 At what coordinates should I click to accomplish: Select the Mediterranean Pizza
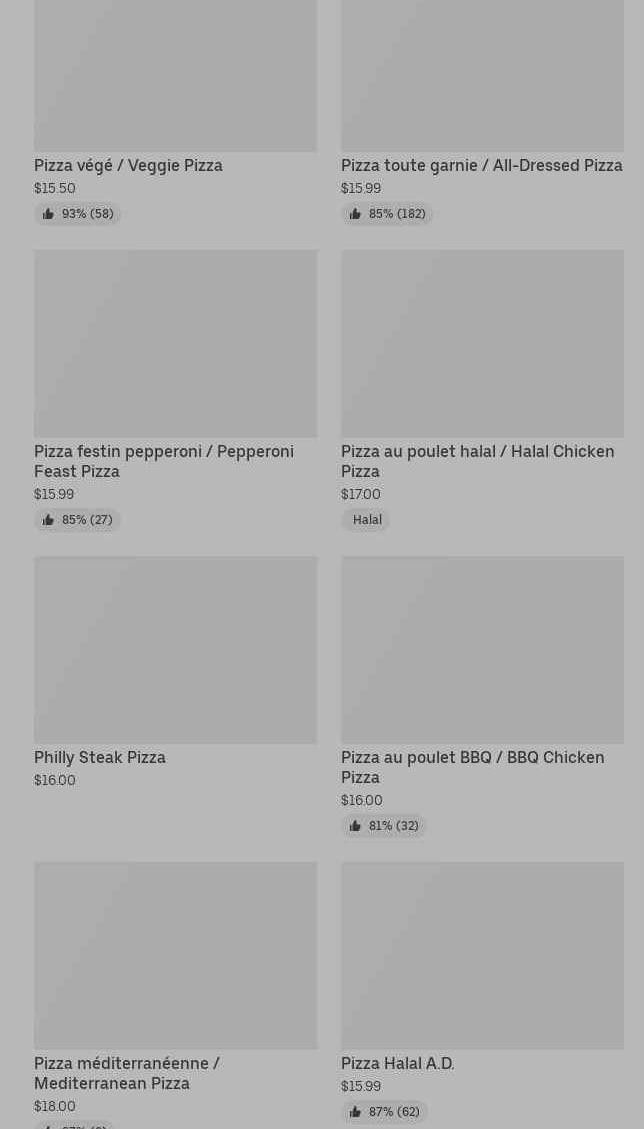(175, 995)
